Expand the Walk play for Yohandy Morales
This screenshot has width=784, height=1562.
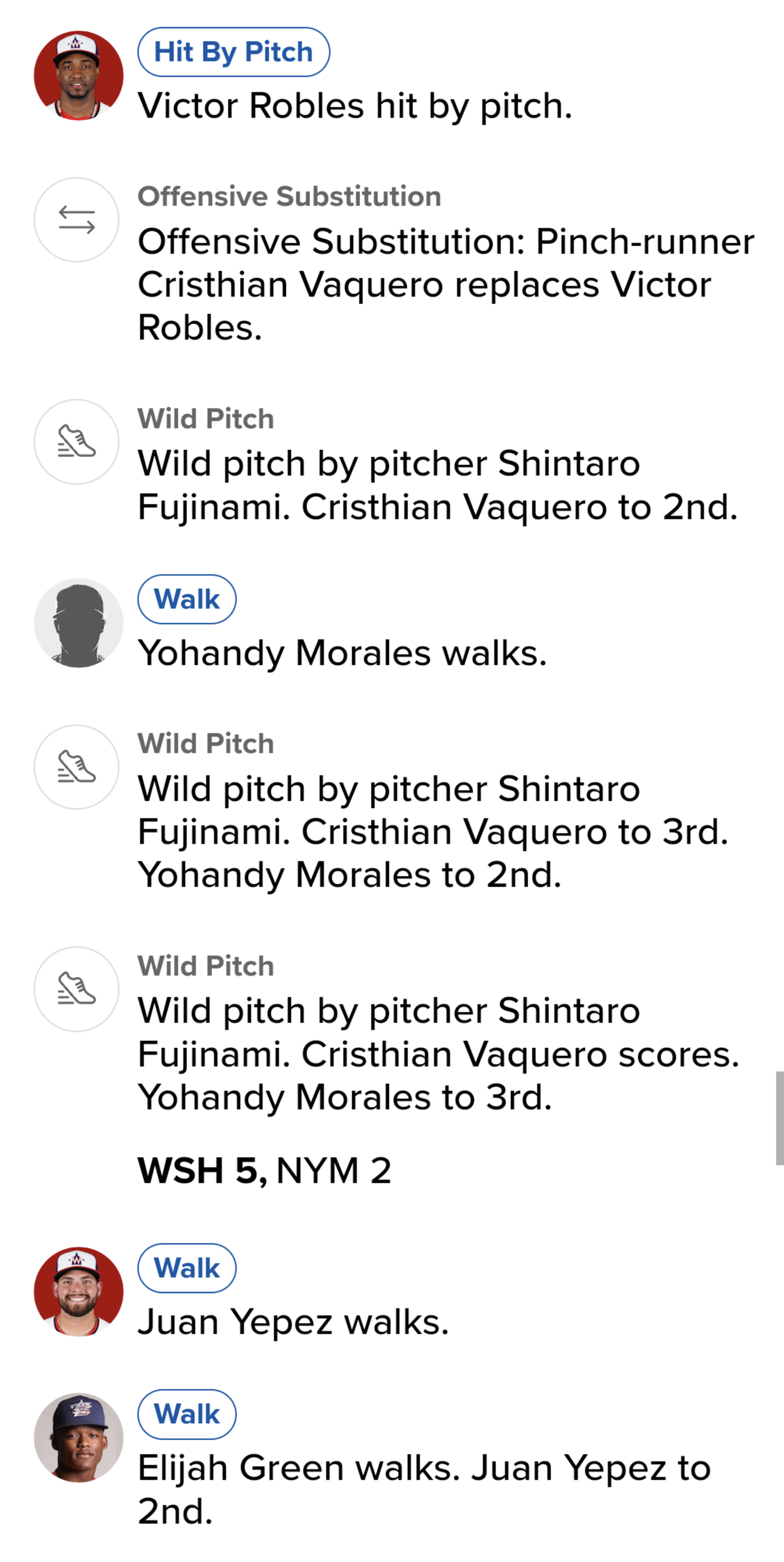tap(187, 599)
